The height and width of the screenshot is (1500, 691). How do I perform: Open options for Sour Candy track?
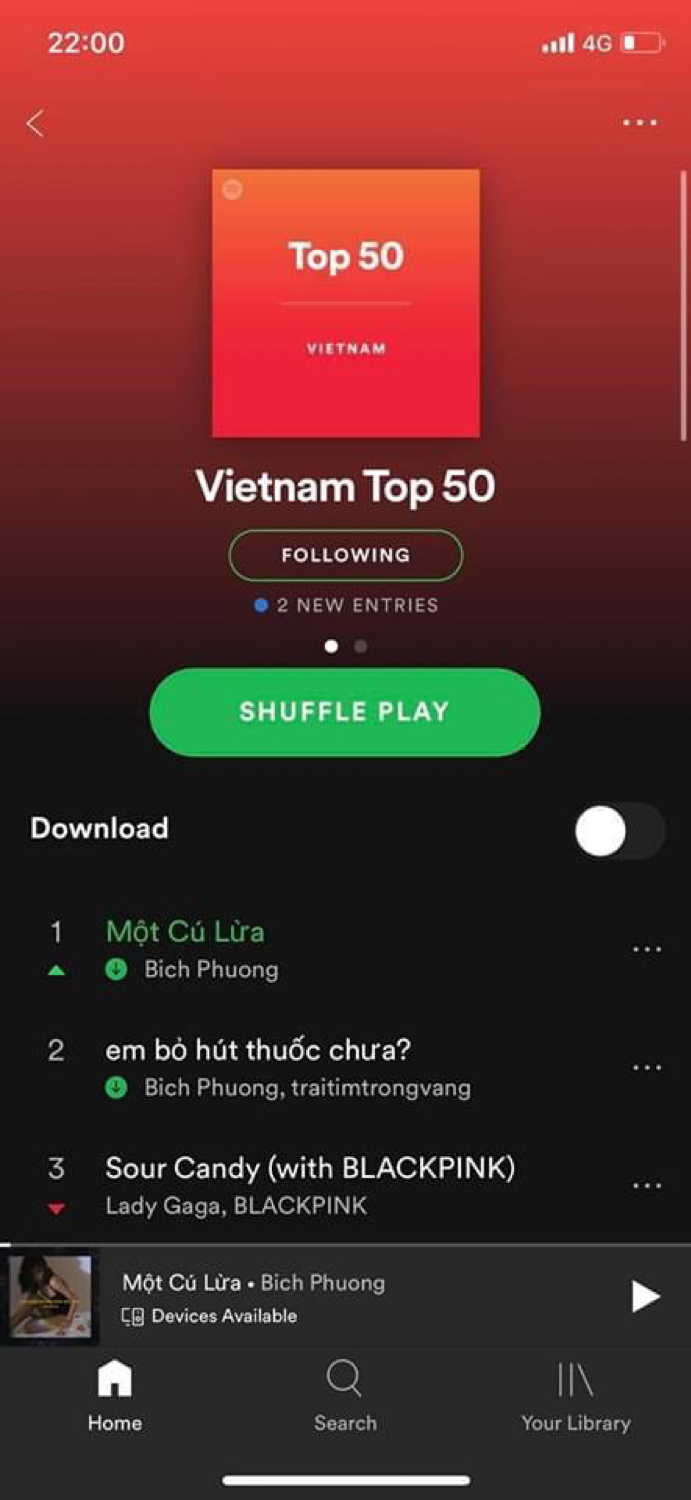(x=647, y=1185)
